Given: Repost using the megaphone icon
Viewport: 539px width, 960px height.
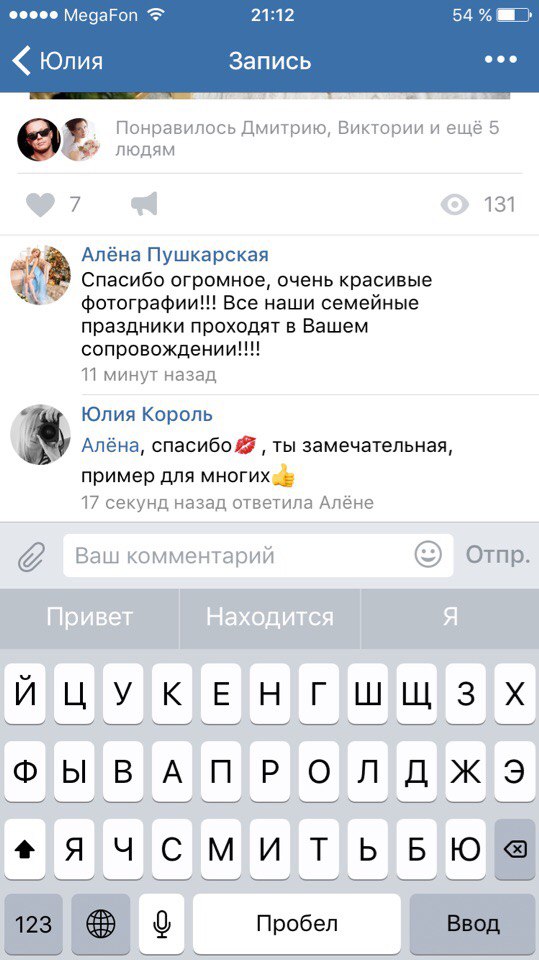Looking at the screenshot, I should coord(145,204).
